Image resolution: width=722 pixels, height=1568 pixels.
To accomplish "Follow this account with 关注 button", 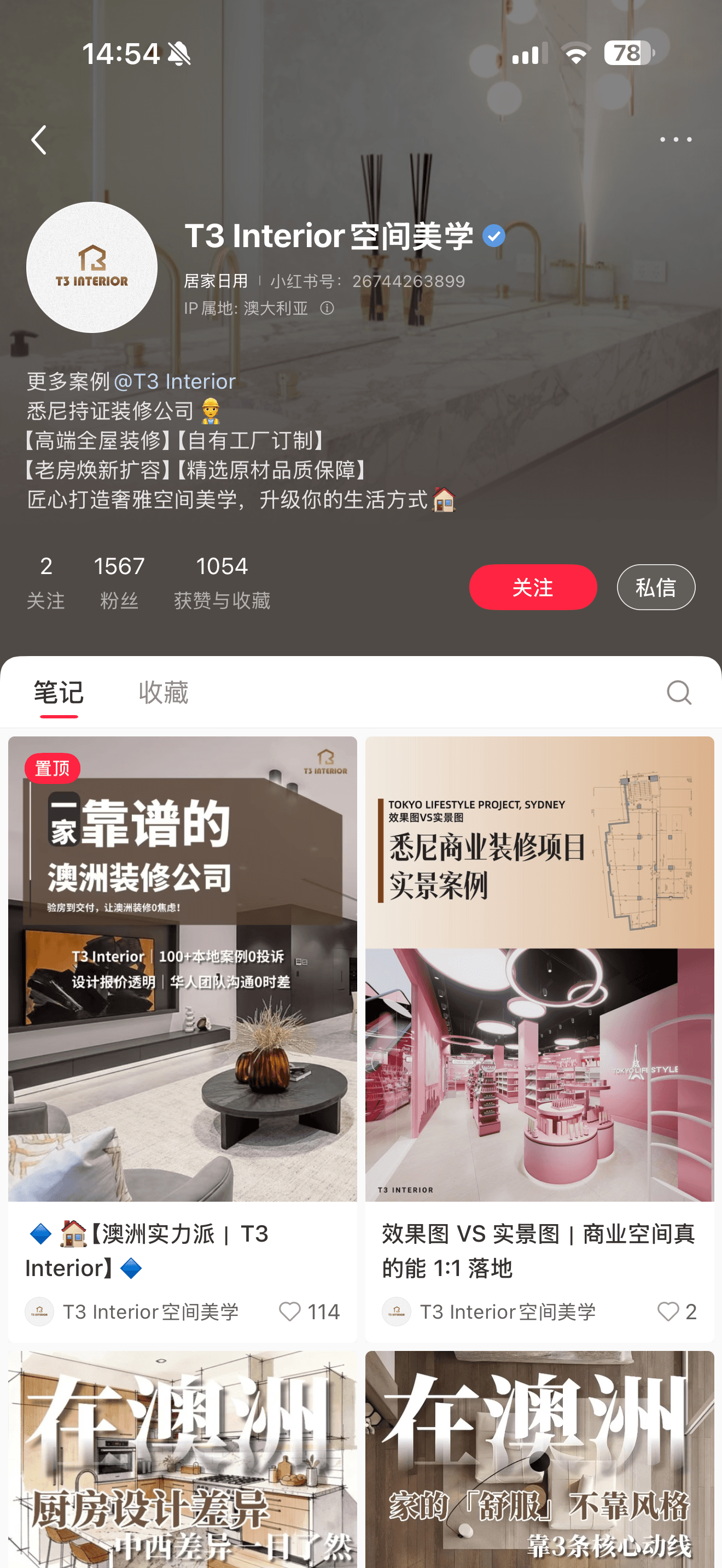I will [533, 587].
